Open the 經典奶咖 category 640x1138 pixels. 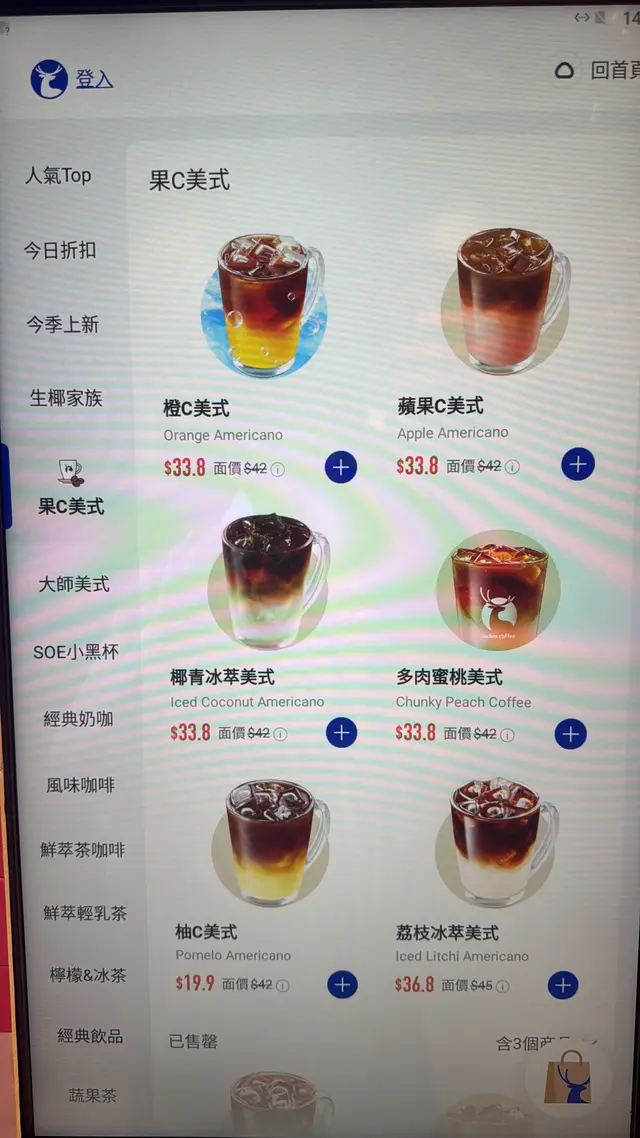tap(78, 718)
